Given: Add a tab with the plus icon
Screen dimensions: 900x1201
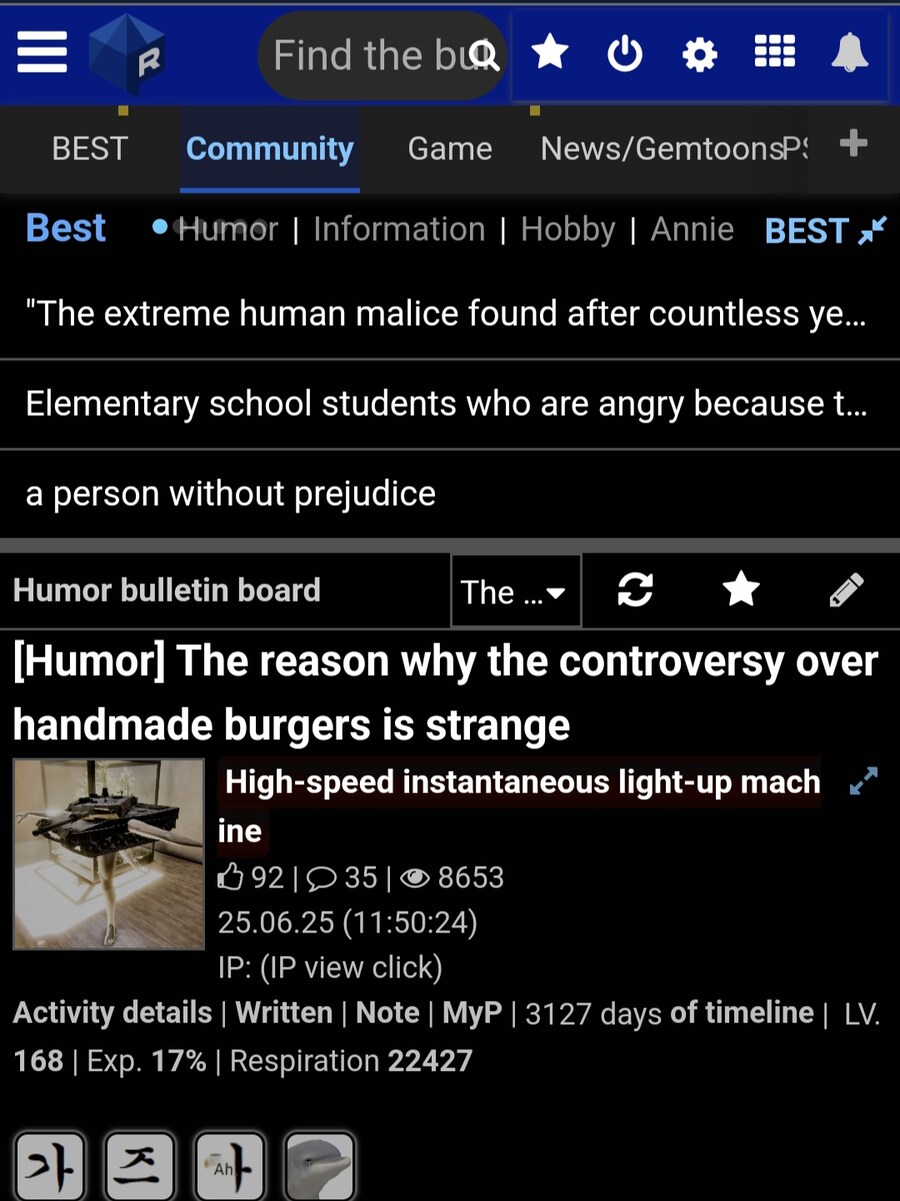Looking at the screenshot, I should [x=853, y=145].
